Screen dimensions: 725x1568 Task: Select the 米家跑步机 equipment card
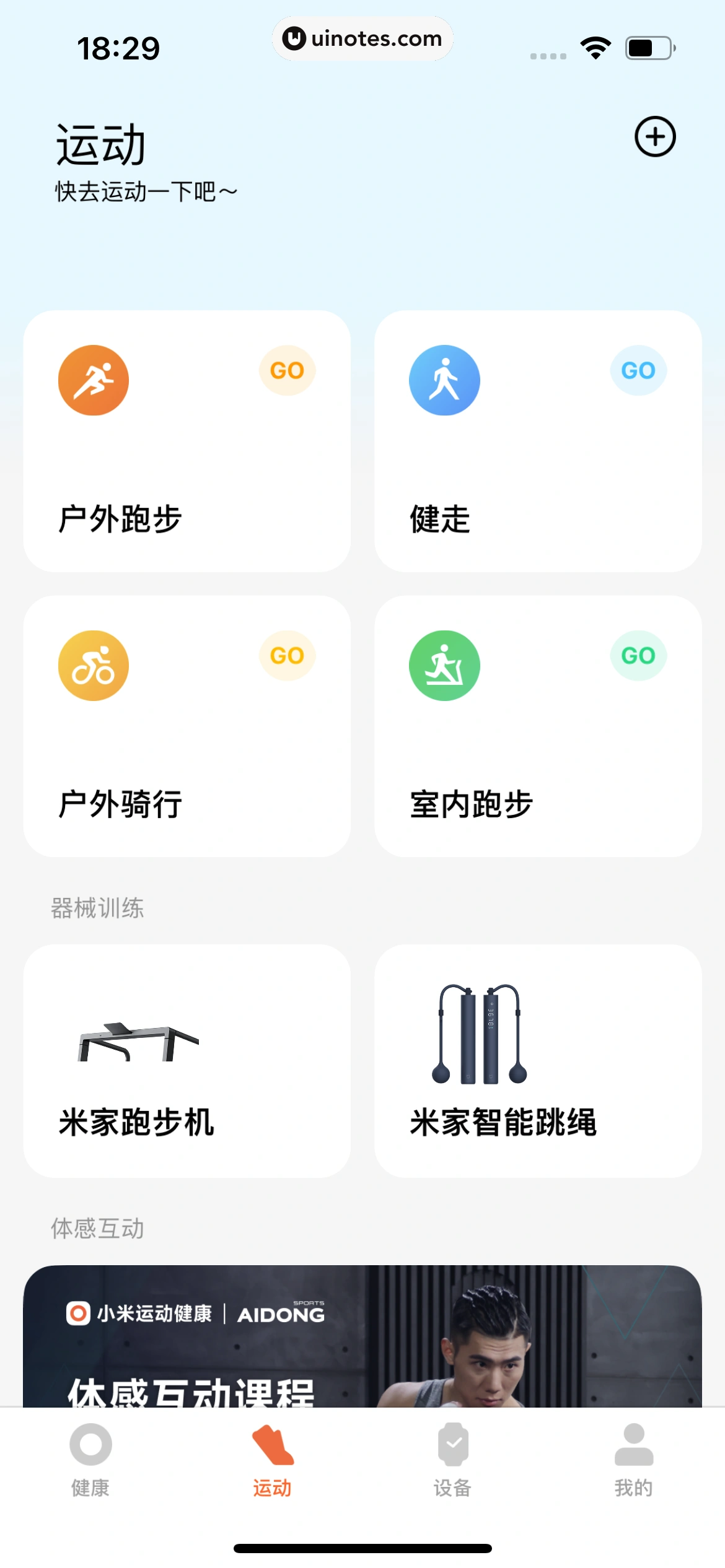[x=186, y=1060]
